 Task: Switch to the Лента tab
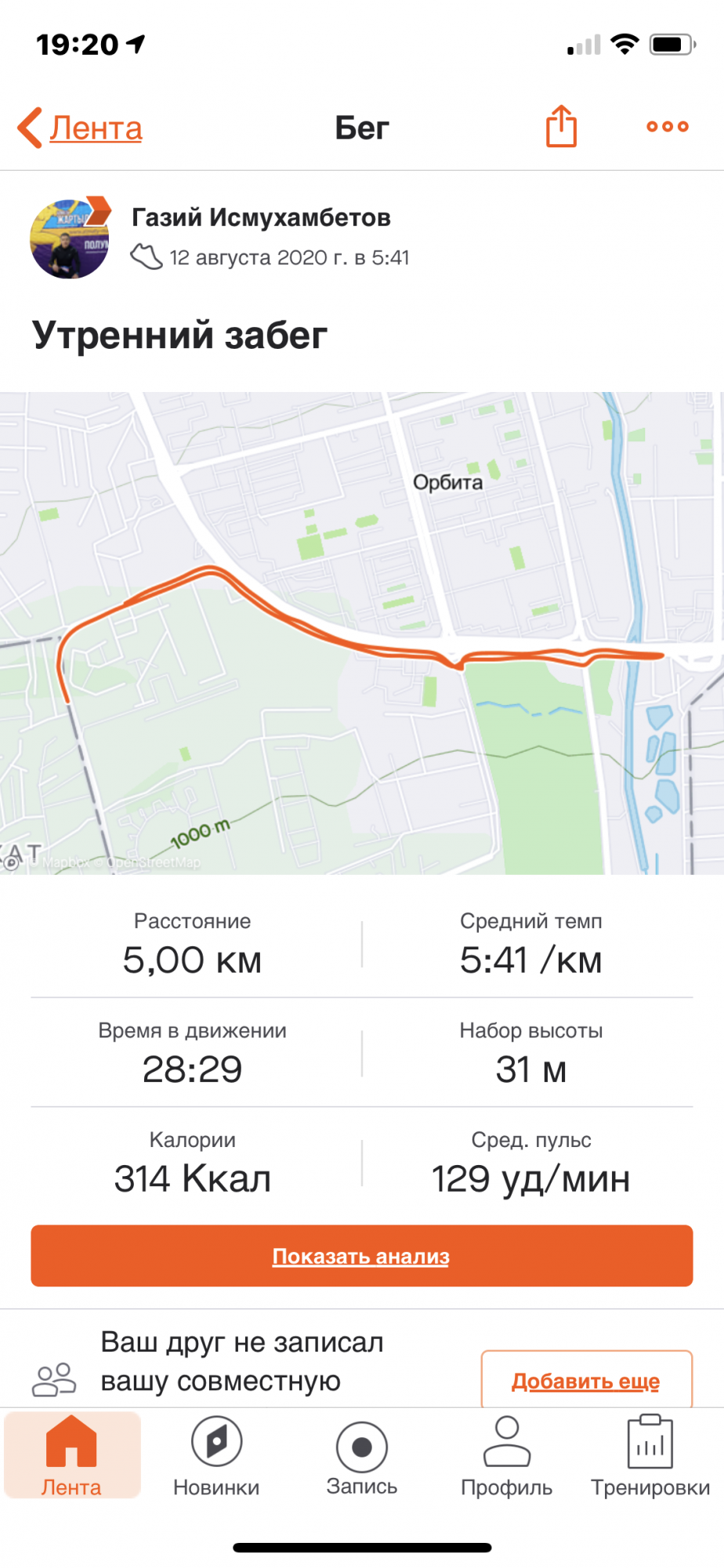point(72,1457)
